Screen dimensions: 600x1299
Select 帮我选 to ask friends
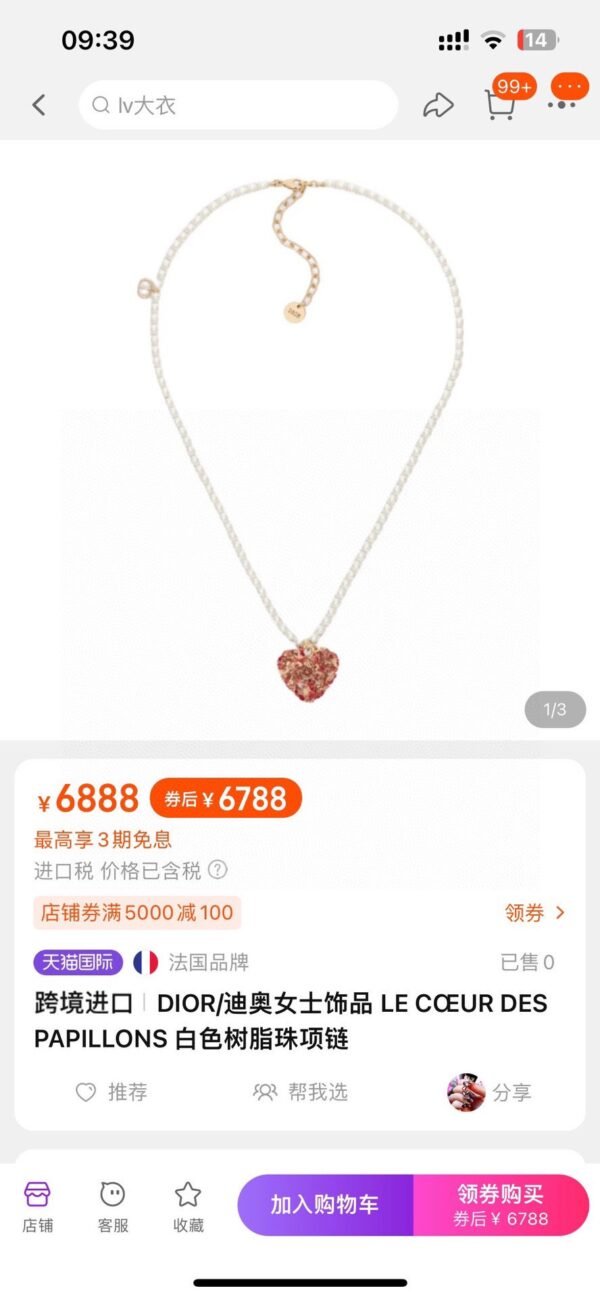point(301,1092)
